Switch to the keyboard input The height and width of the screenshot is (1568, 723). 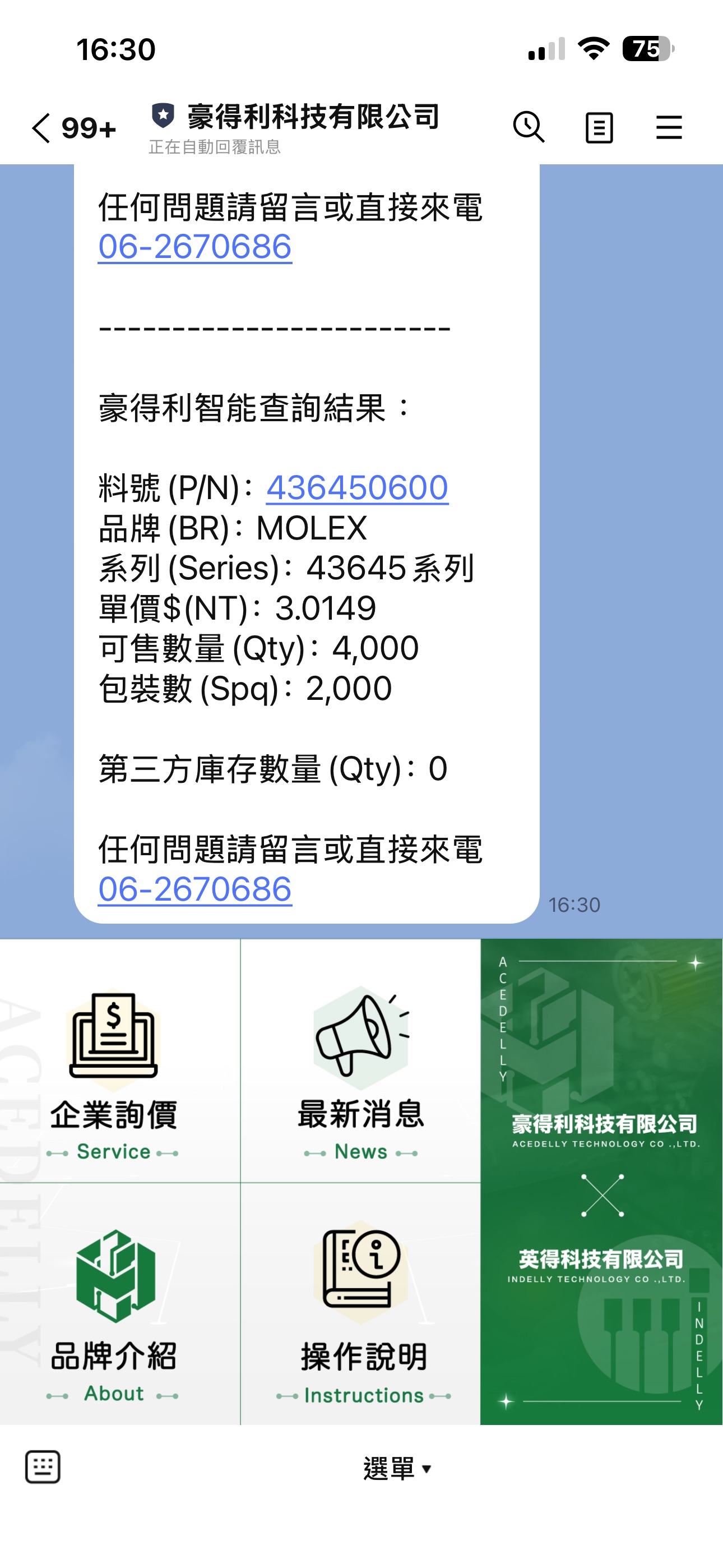point(43,1467)
